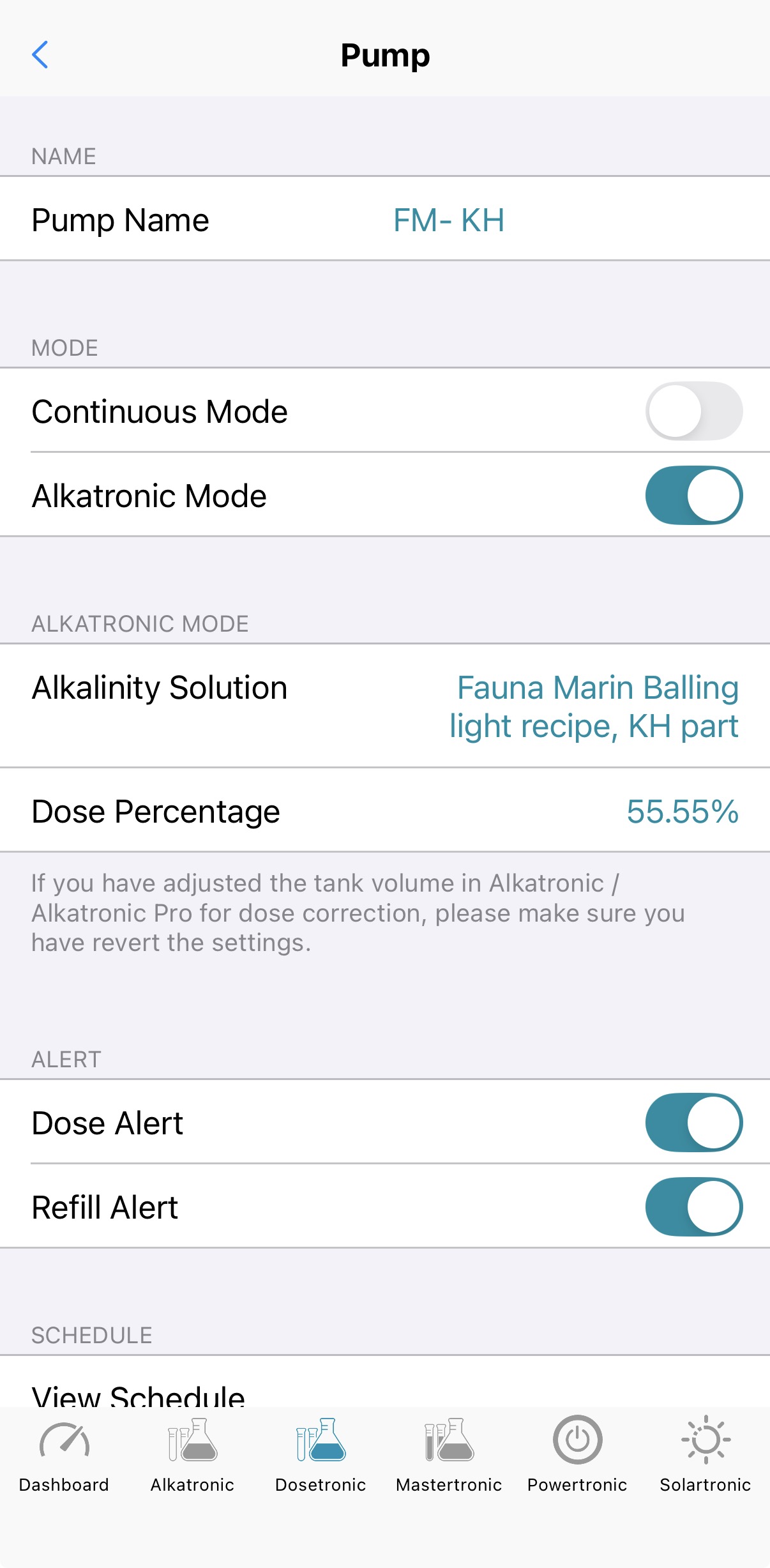770x1568 pixels.
Task: Edit the Pump Name field
Action: (448, 220)
